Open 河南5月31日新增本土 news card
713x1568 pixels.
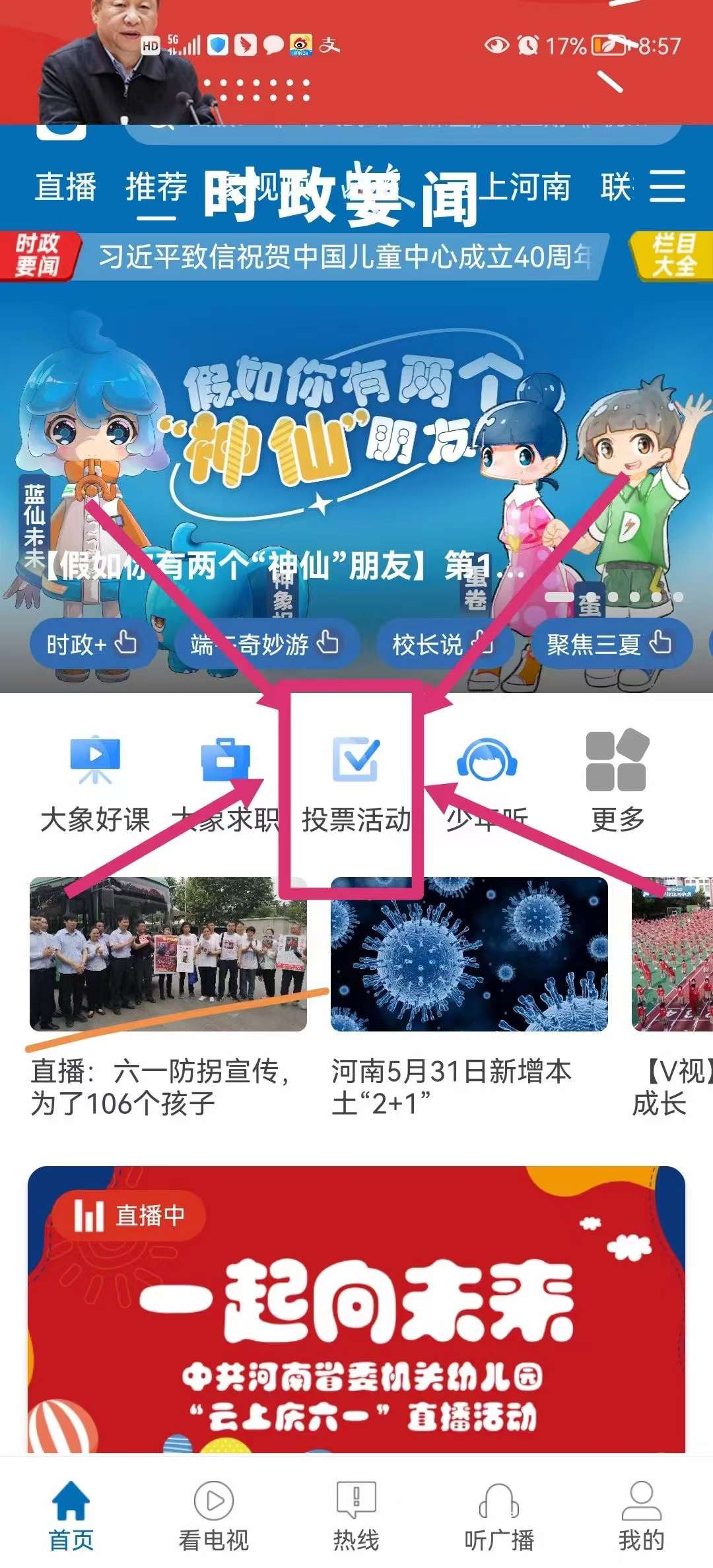pyautogui.click(x=469, y=990)
